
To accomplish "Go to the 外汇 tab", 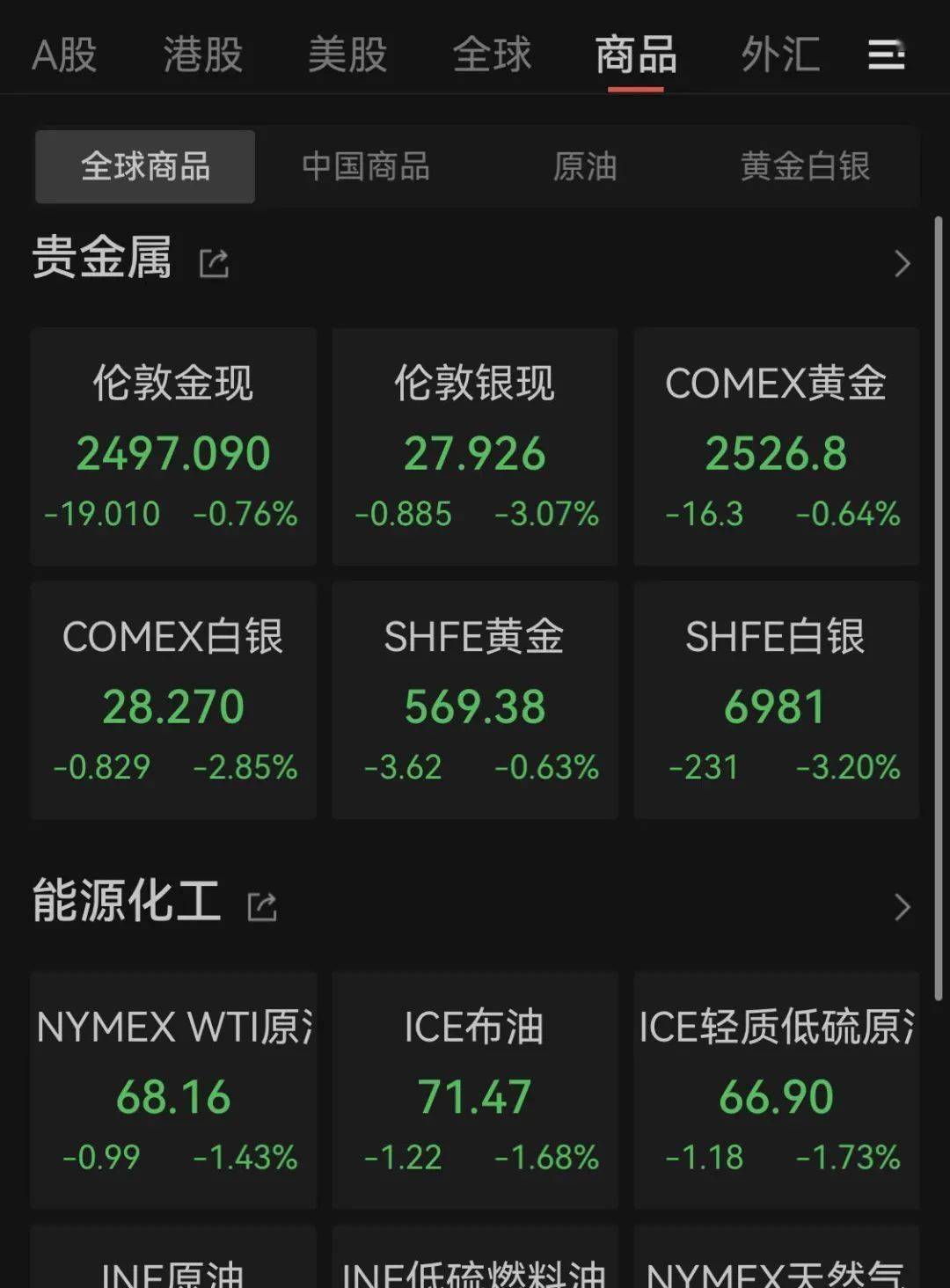I will click(780, 55).
